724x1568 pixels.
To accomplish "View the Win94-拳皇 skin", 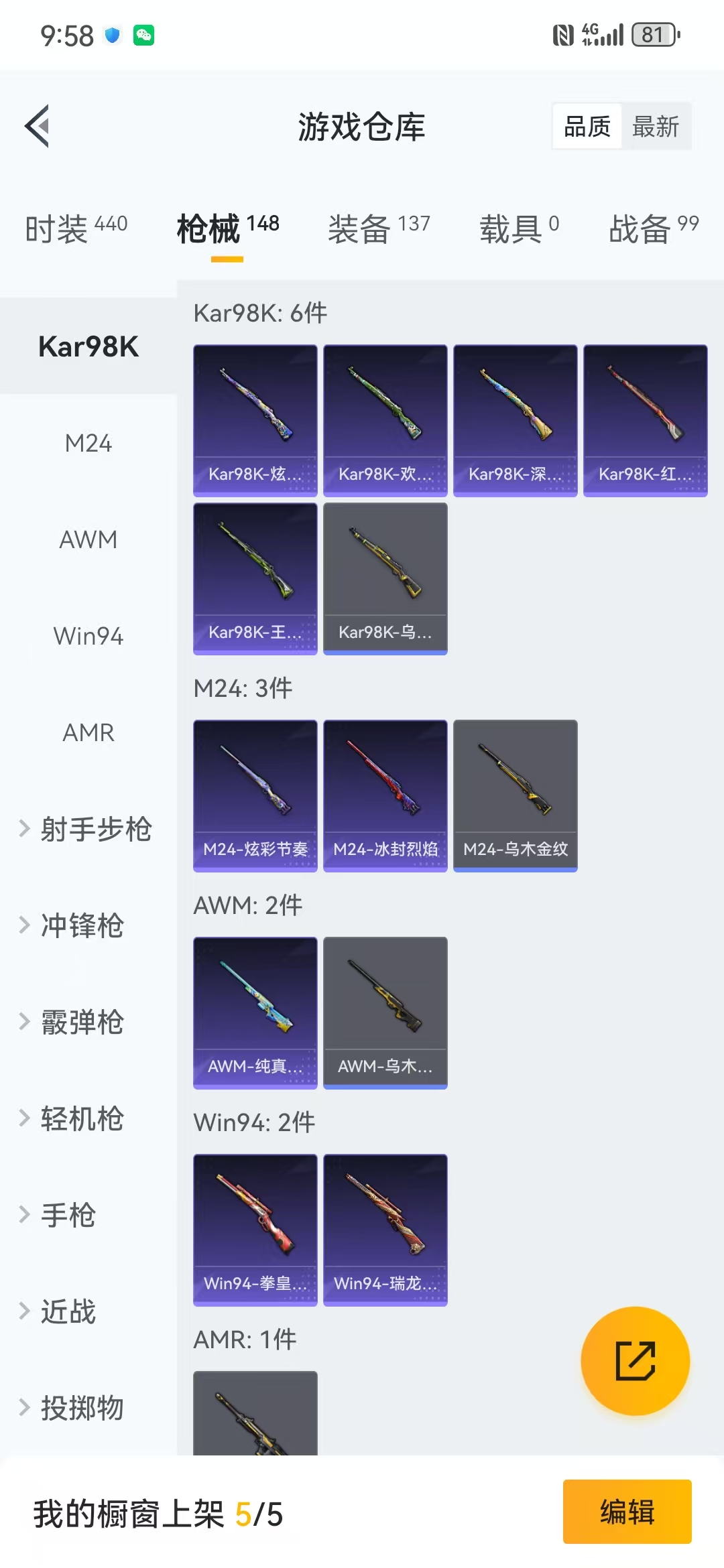I will click(x=255, y=1230).
